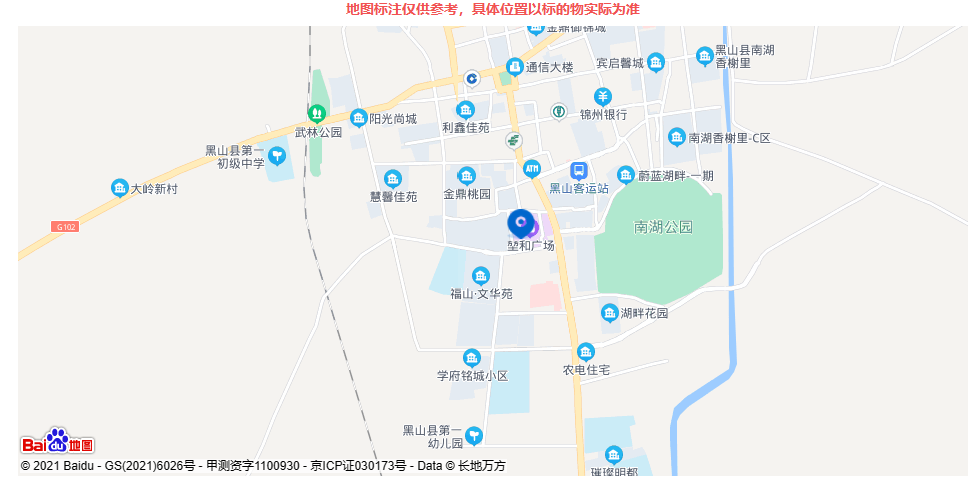Tap the 农电住宅 marker

[586, 352]
